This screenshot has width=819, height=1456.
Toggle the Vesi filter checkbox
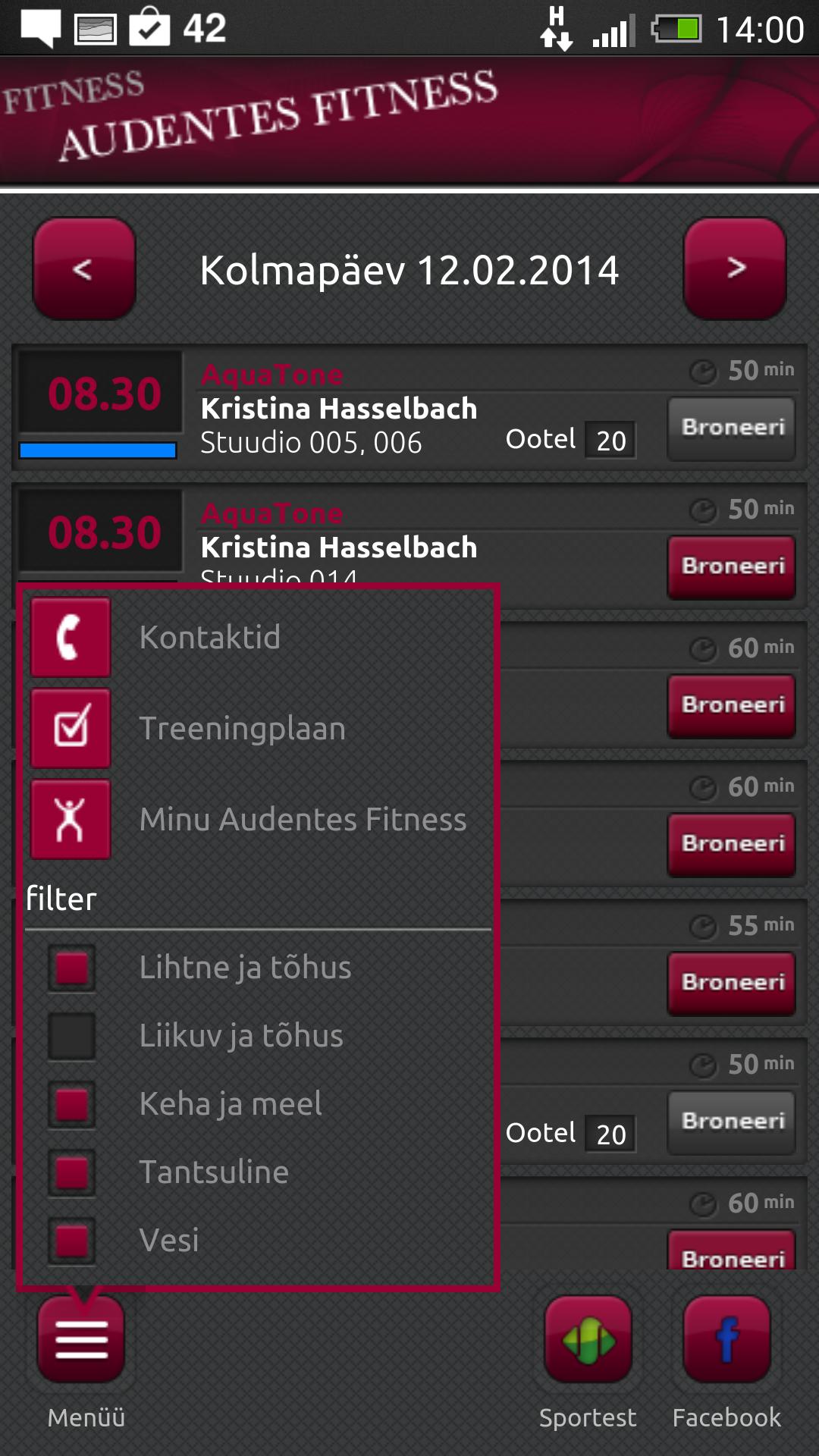[72, 1241]
